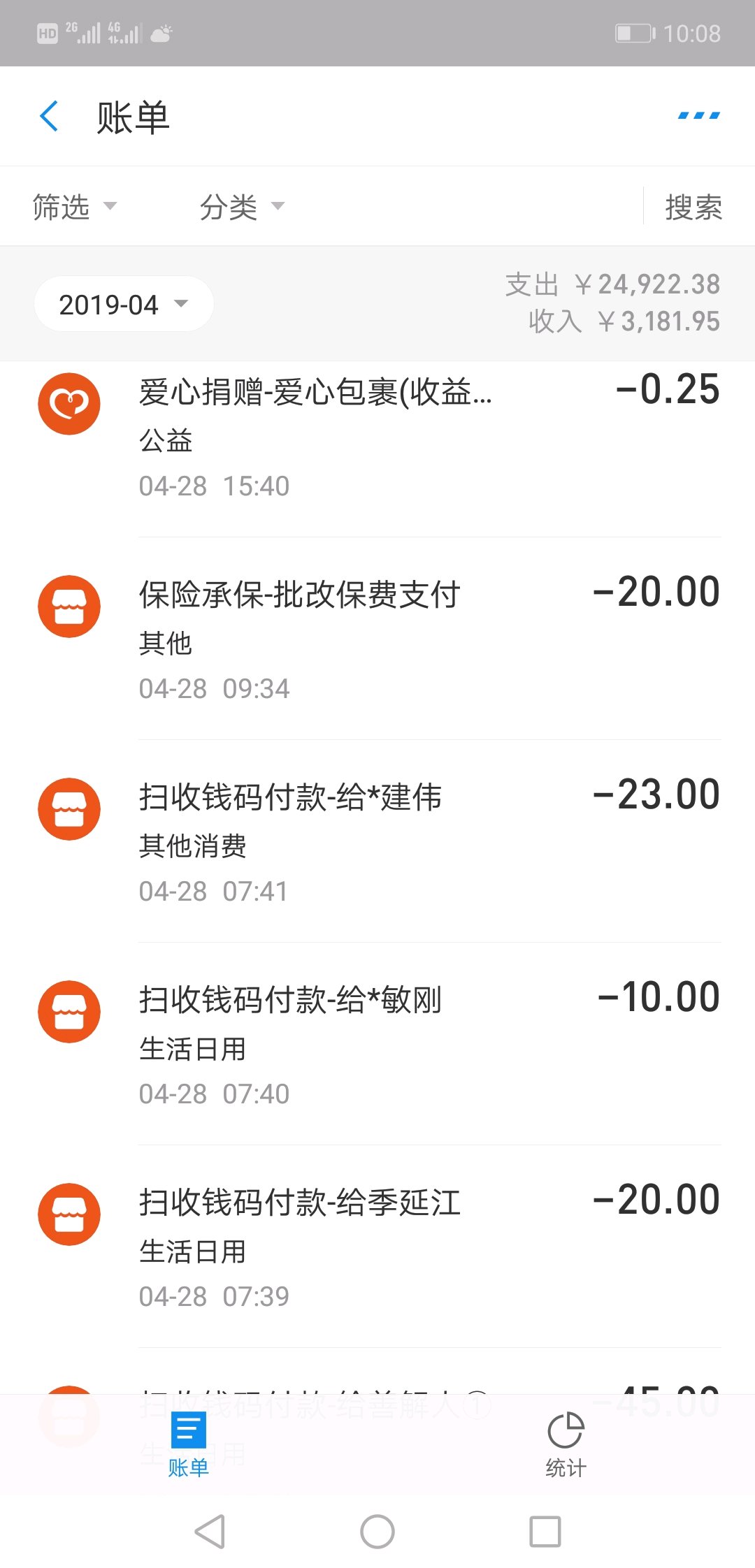This screenshot has width=755, height=1568.
Task: Tap the system home button
Action: (x=377, y=1532)
